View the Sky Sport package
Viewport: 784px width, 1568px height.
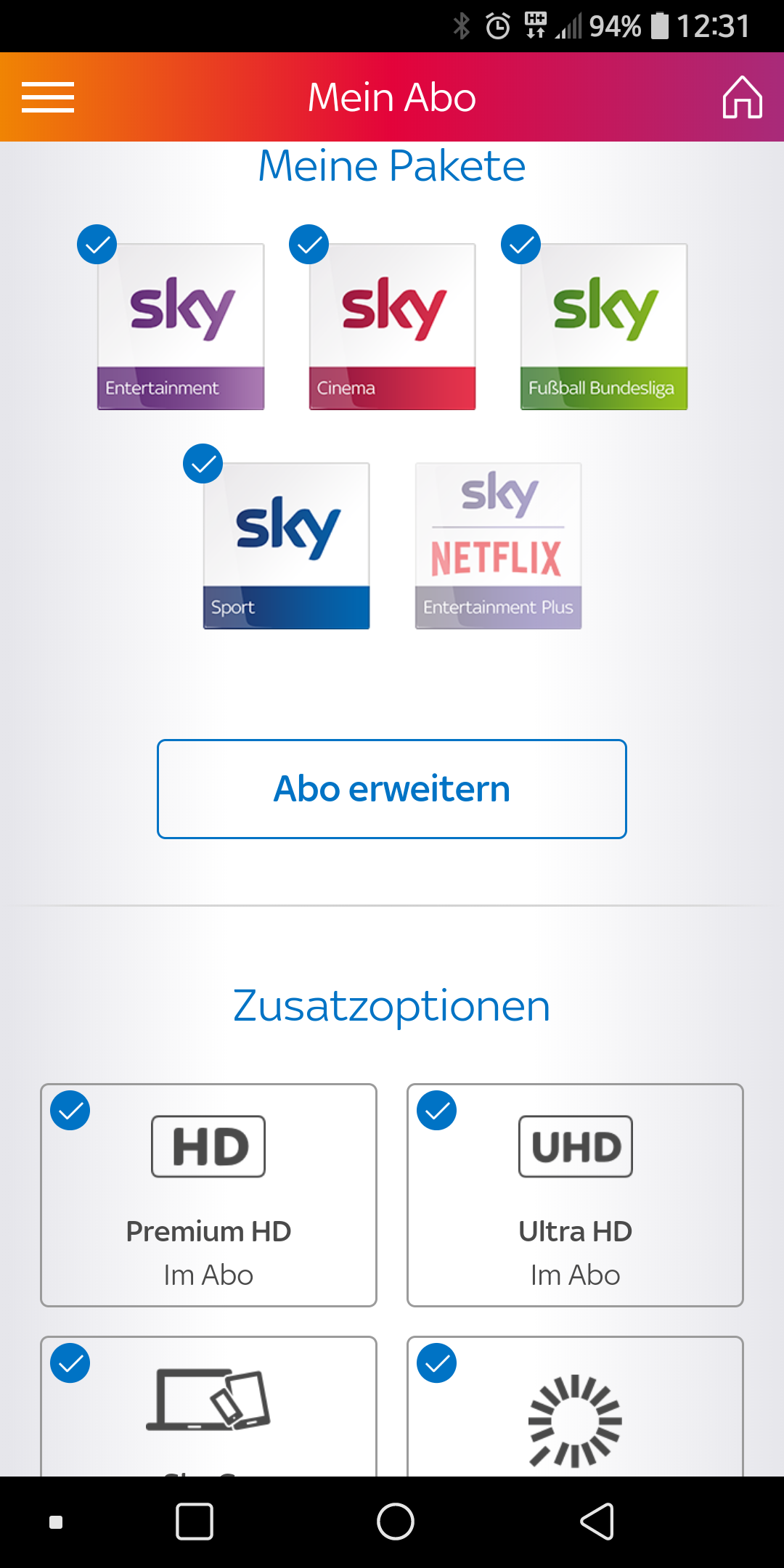tap(286, 546)
